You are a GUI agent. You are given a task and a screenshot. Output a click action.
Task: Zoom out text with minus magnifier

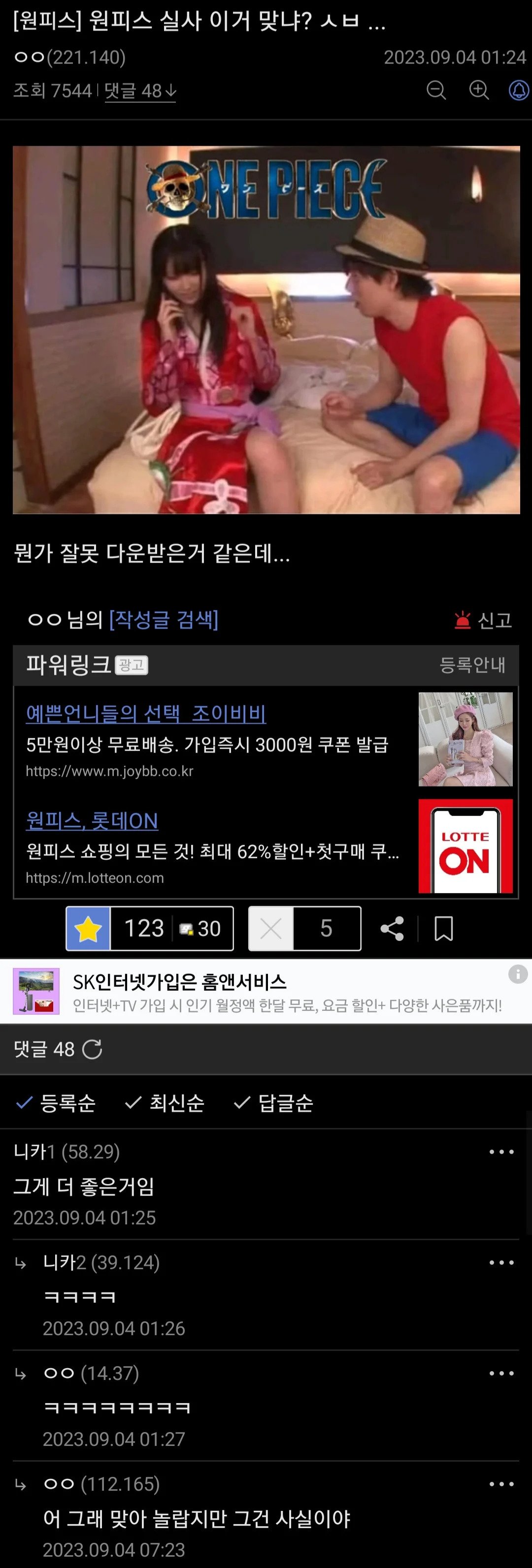coord(436,90)
